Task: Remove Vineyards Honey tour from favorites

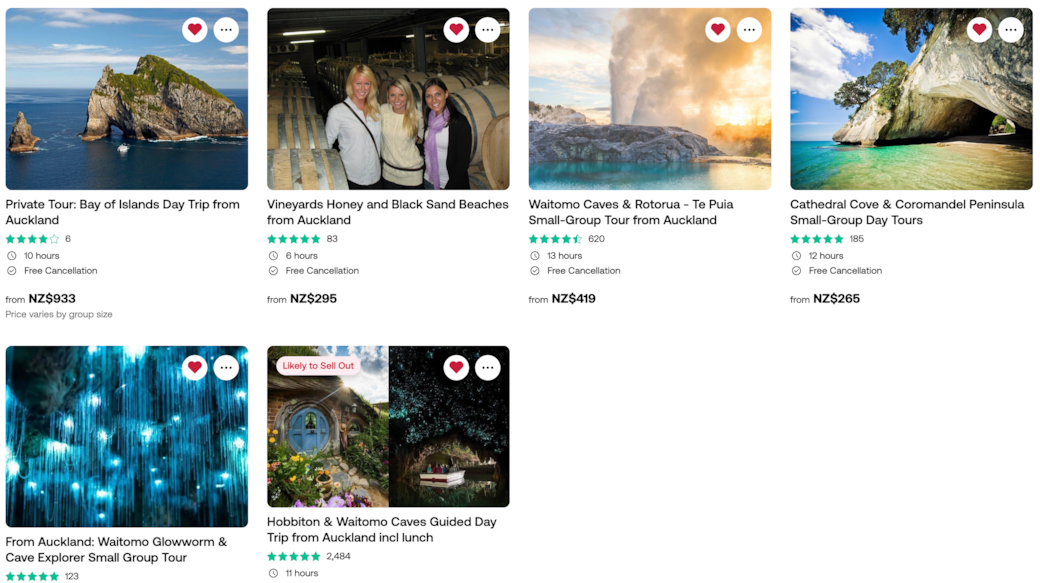Action: 456,30
